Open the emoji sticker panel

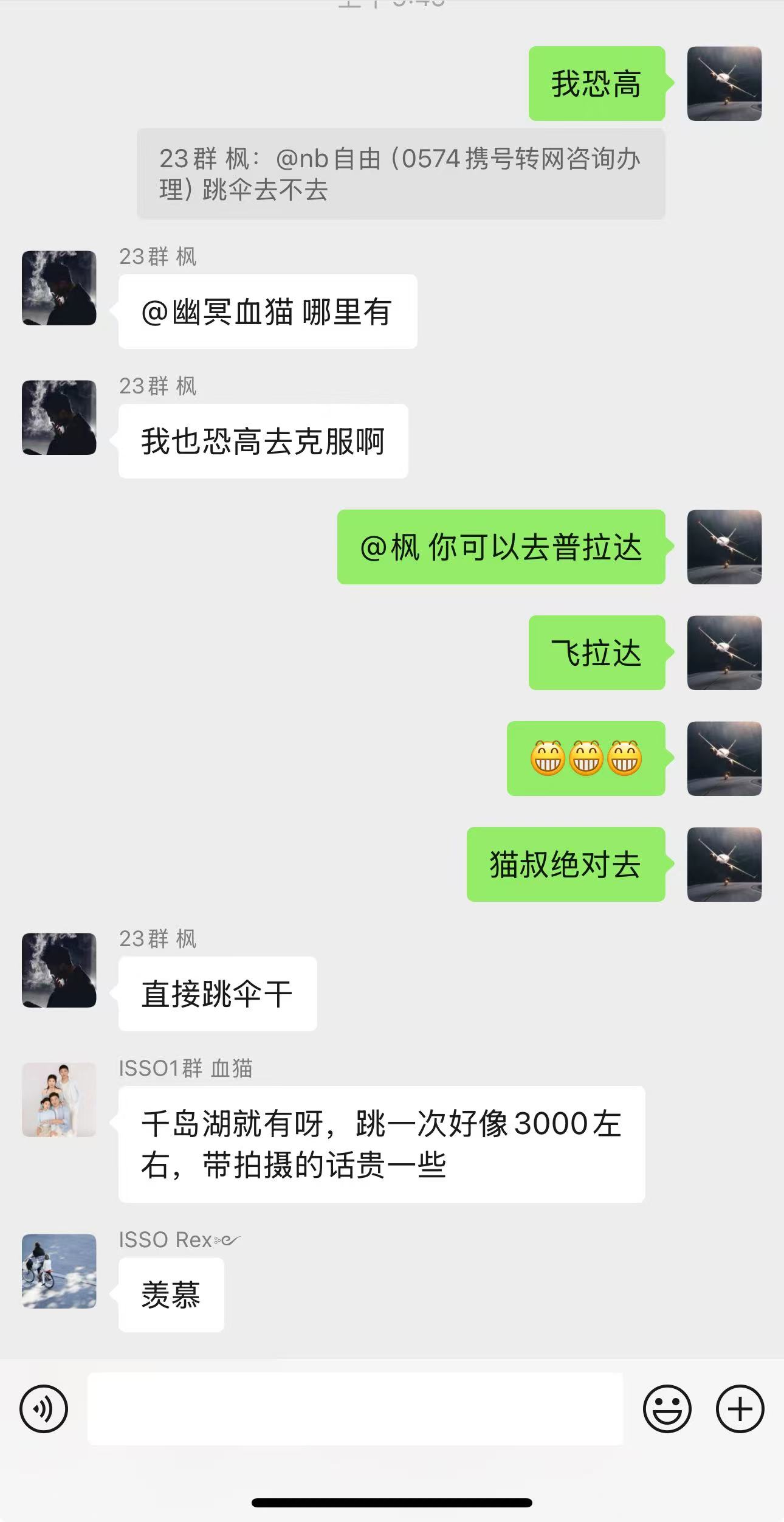pos(667,1408)
